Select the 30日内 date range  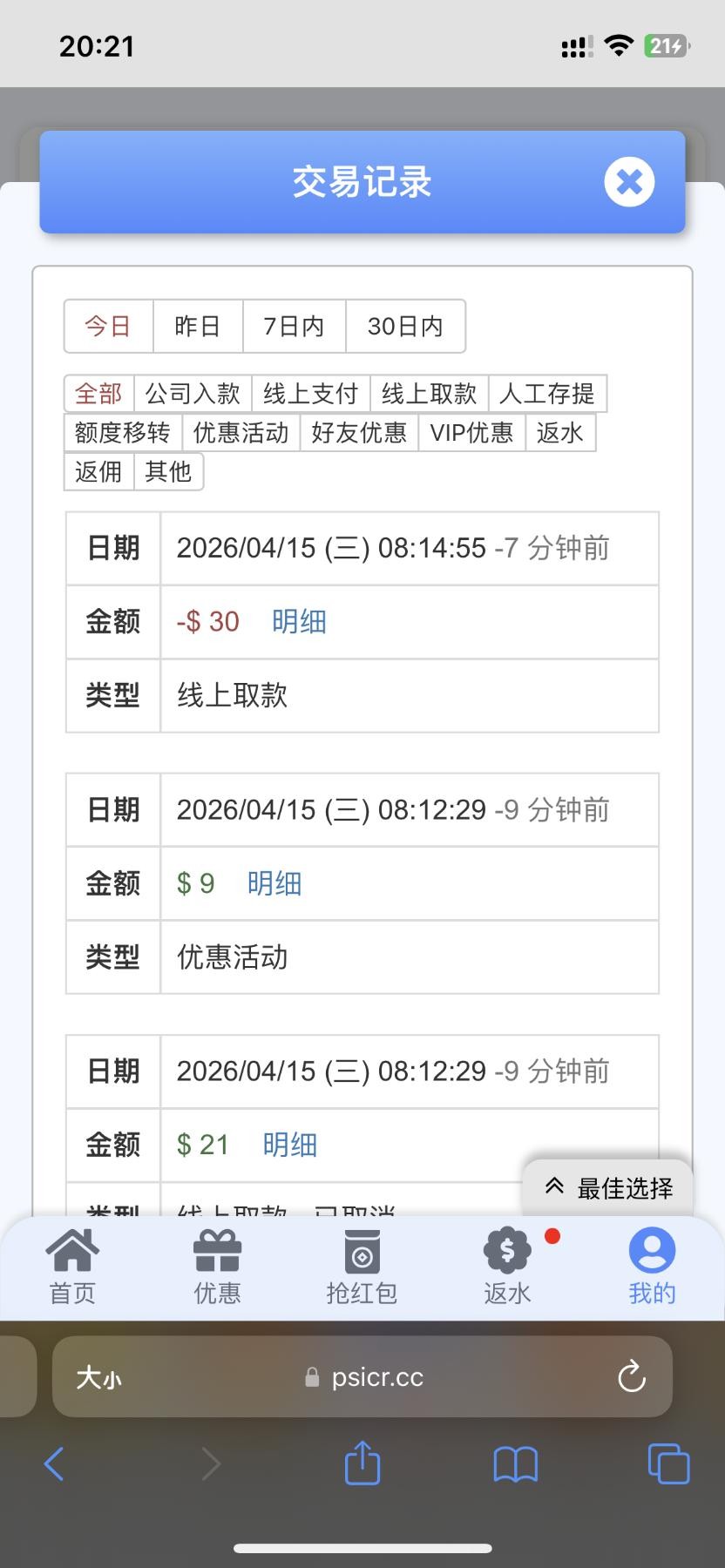point(405,327)
